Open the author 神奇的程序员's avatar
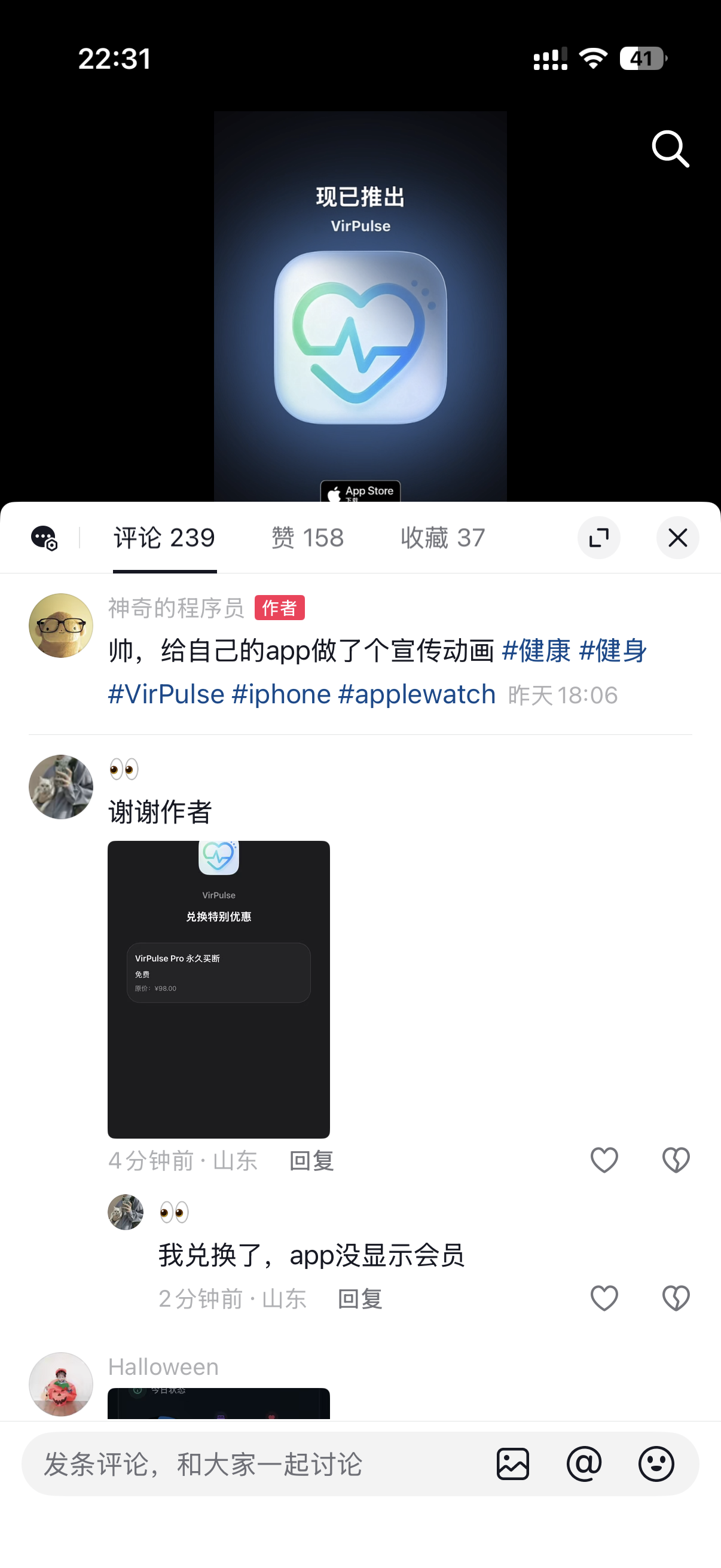 [61, 625]
